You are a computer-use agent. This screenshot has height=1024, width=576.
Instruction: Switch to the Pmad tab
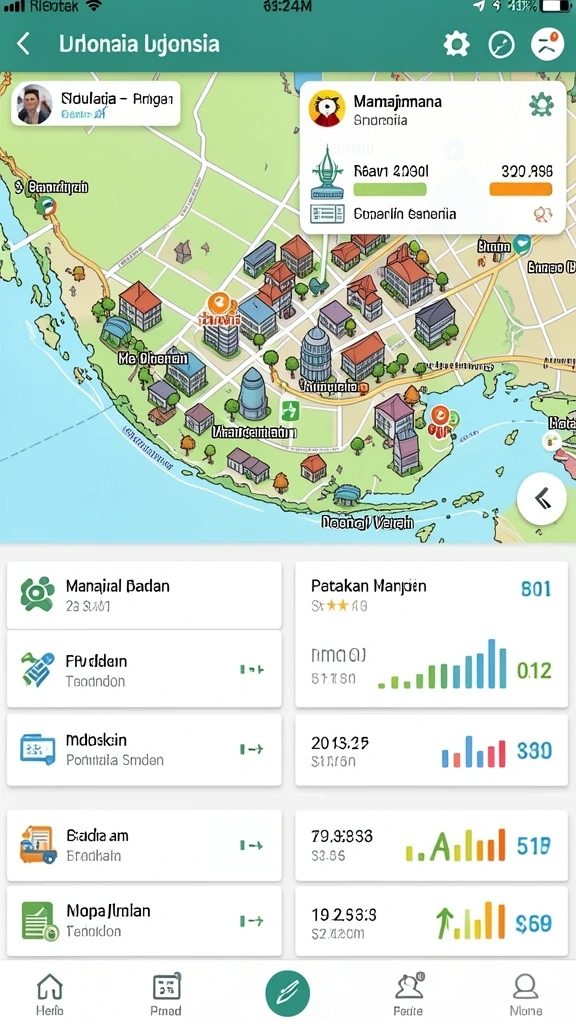[x=166, y=995]
